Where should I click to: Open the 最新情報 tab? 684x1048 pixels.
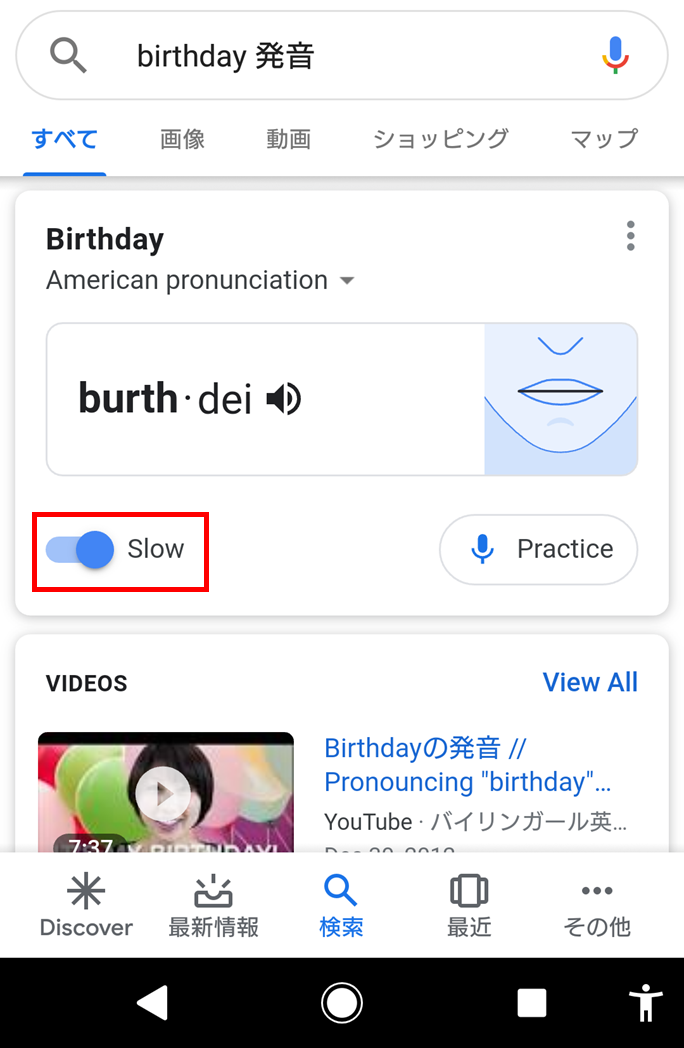(x=213, y=905)
